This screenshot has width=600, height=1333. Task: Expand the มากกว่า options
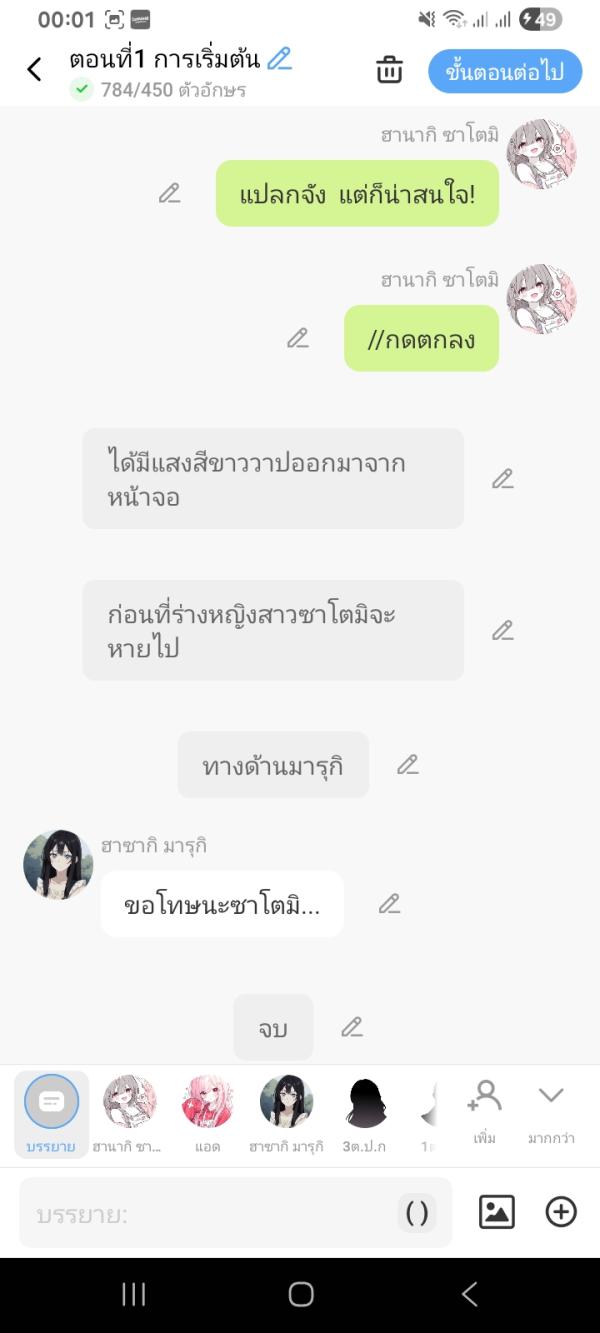pos(551,1110)
